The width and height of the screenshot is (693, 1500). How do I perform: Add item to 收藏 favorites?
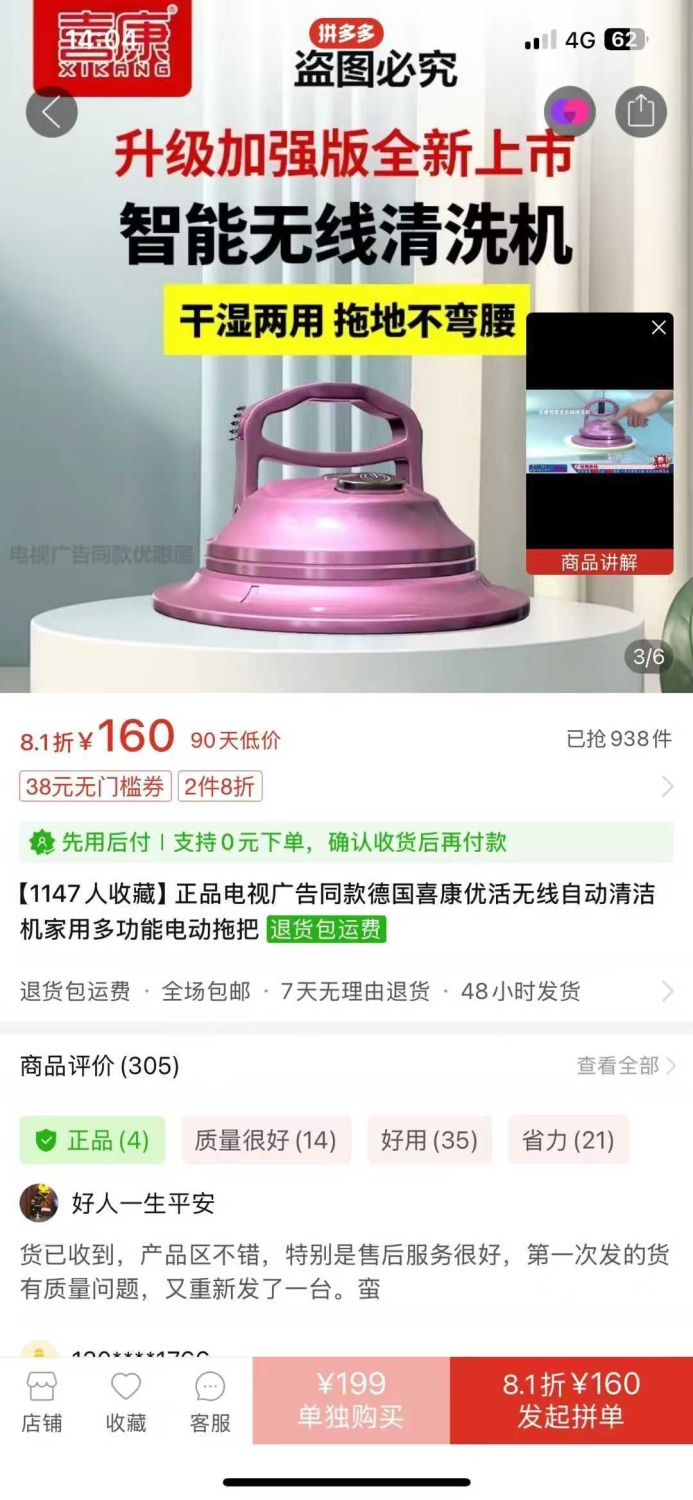(x=126, y=1402)
